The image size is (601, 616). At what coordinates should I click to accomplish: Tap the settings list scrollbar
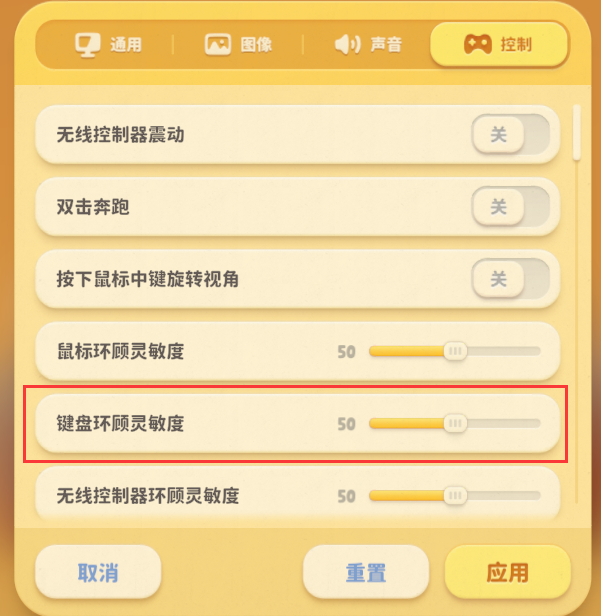[576, 131]
